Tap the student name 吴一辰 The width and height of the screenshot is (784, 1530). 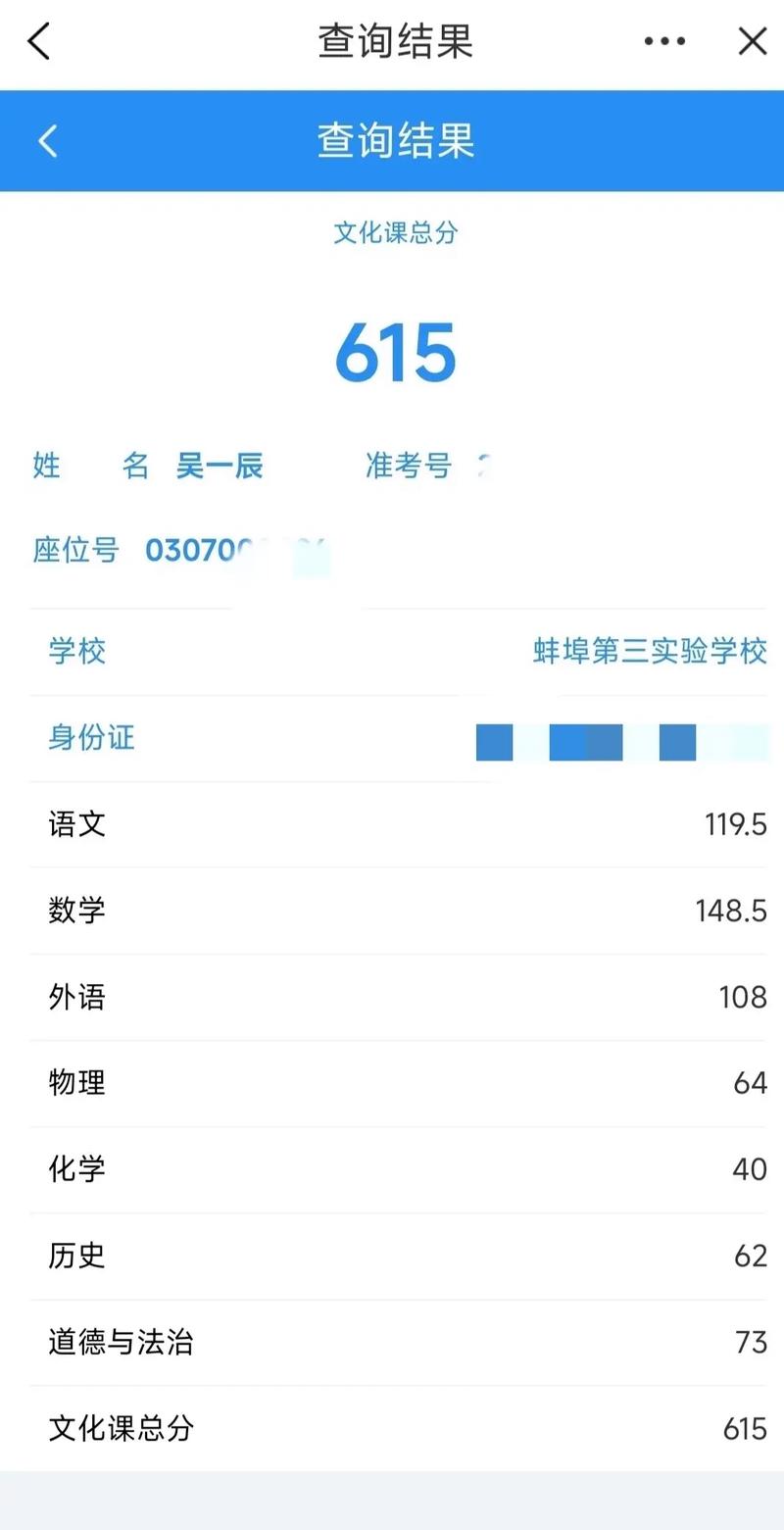coord(221,467)
